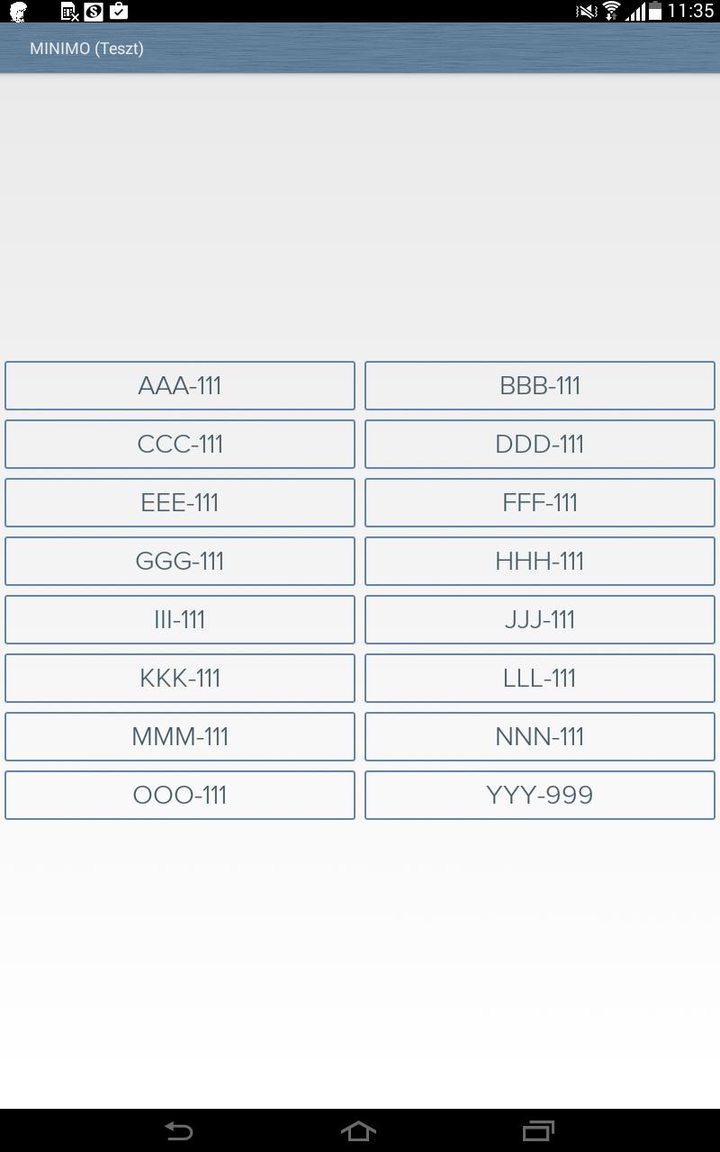The height and width of the screenshot is (1152, 720).
Task: Open the LLL-111 button
Action: click(540, 678)
